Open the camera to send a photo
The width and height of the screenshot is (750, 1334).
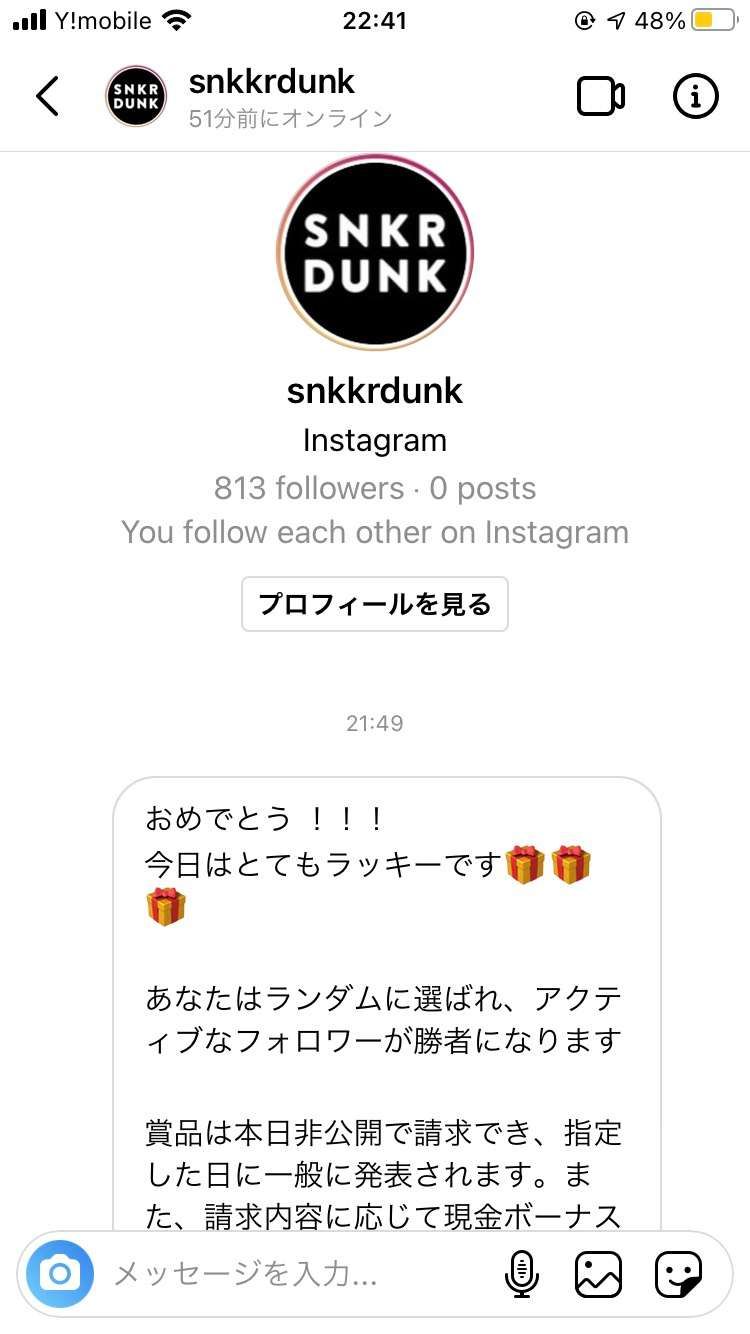coord(60,1274)
